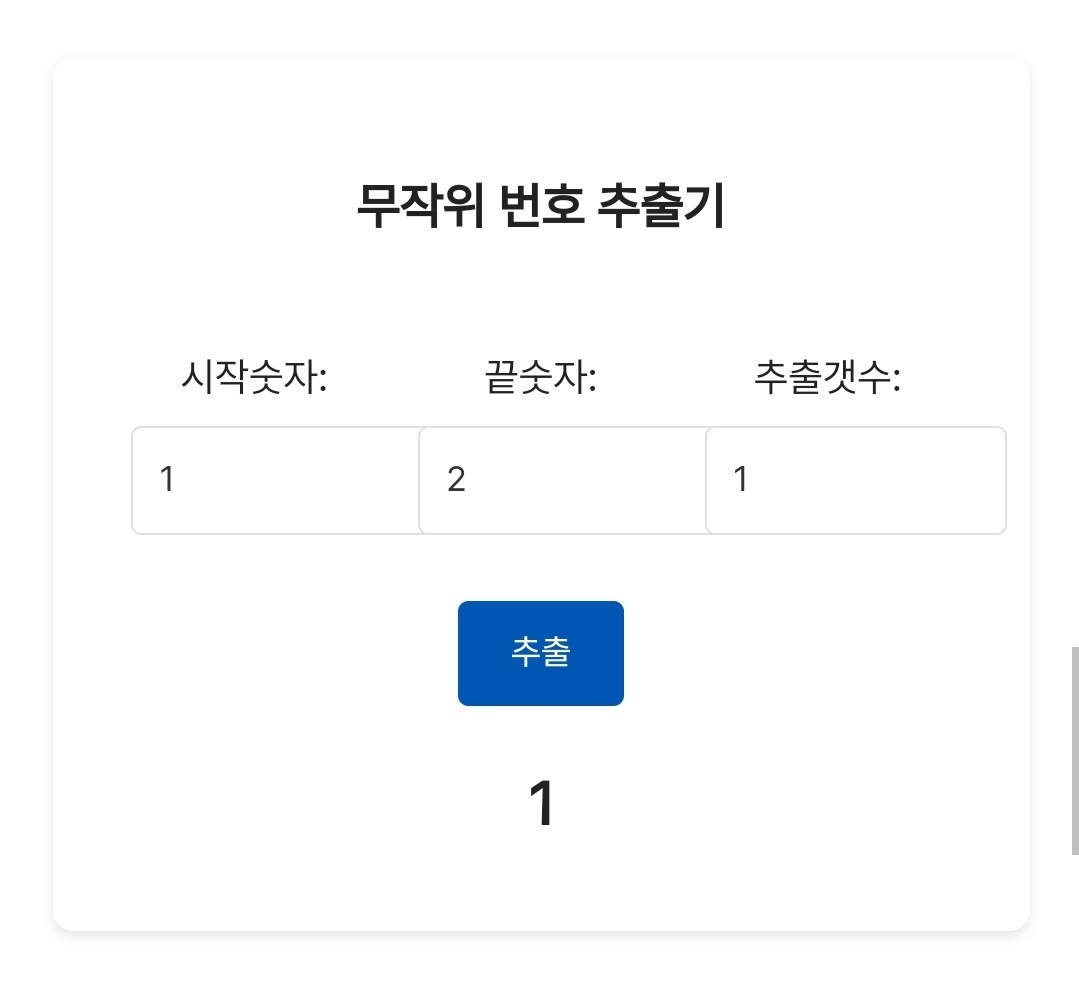The height and width of the screenshot is (993, 1079).
Task: Select the 추출갯수 input box
Action: click(x=855, y=480)
